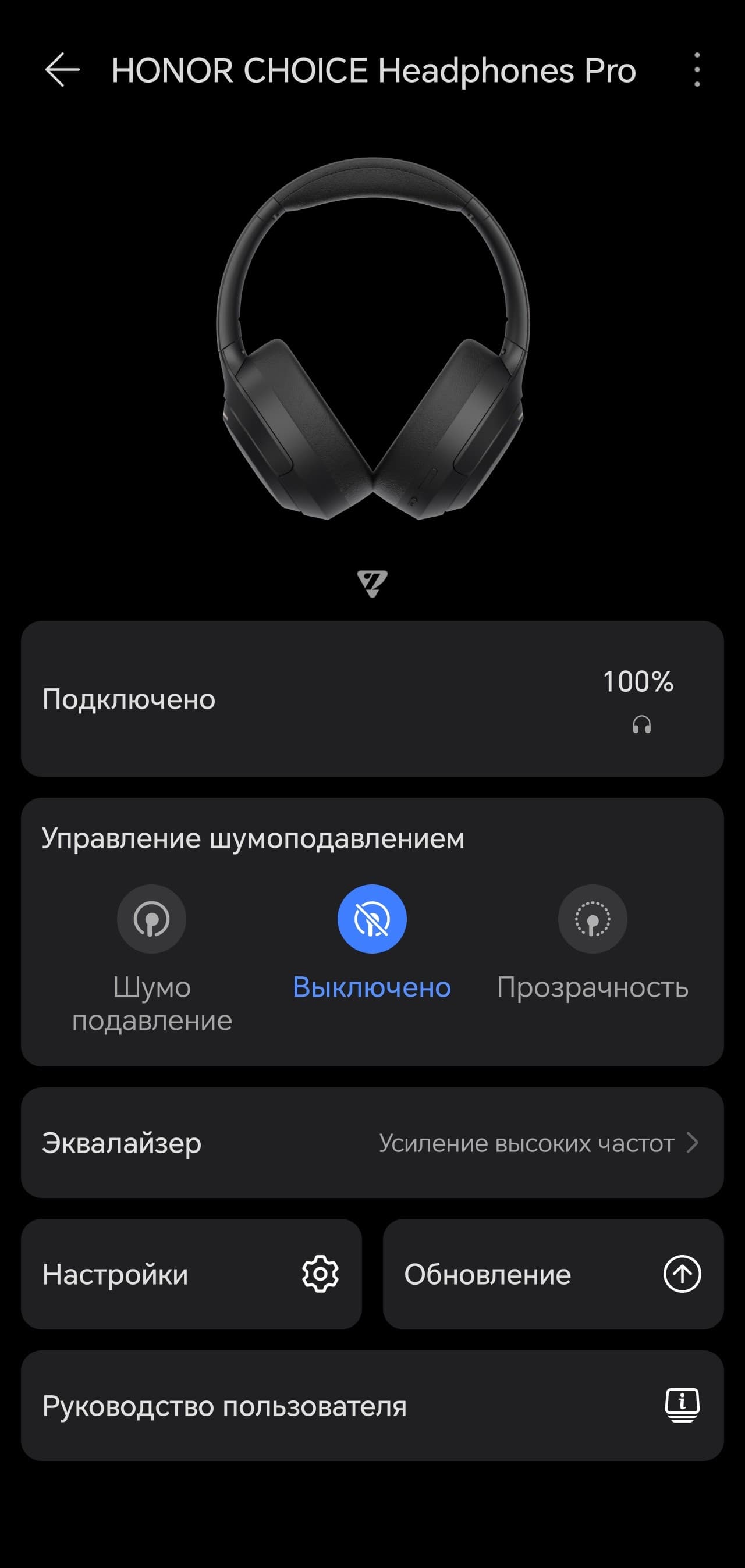Select the Выключено noise control mode

[371, 919]
